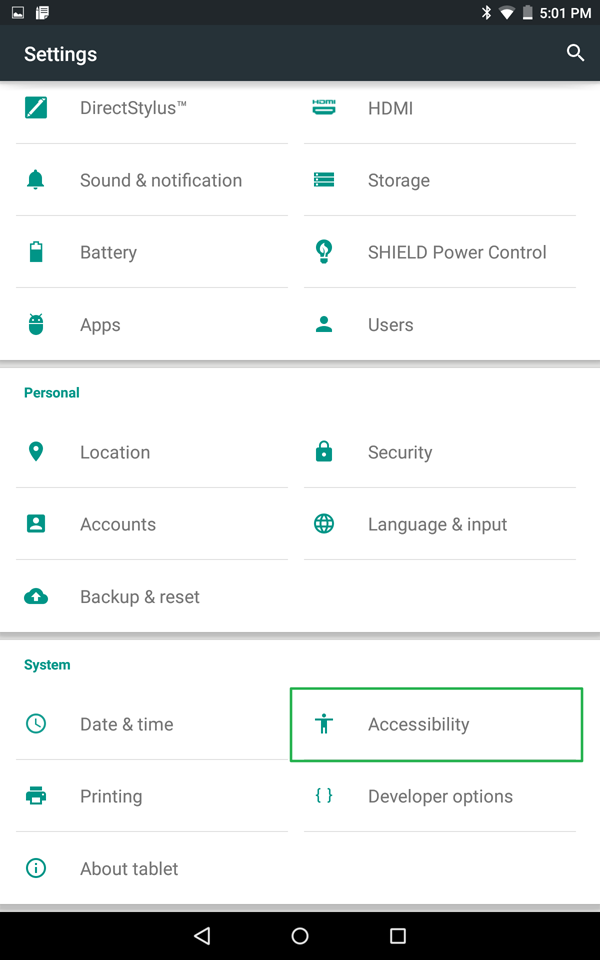The image size is (600, 960).
Task: Open Accessibility settings
Action: tap(418, 724)
